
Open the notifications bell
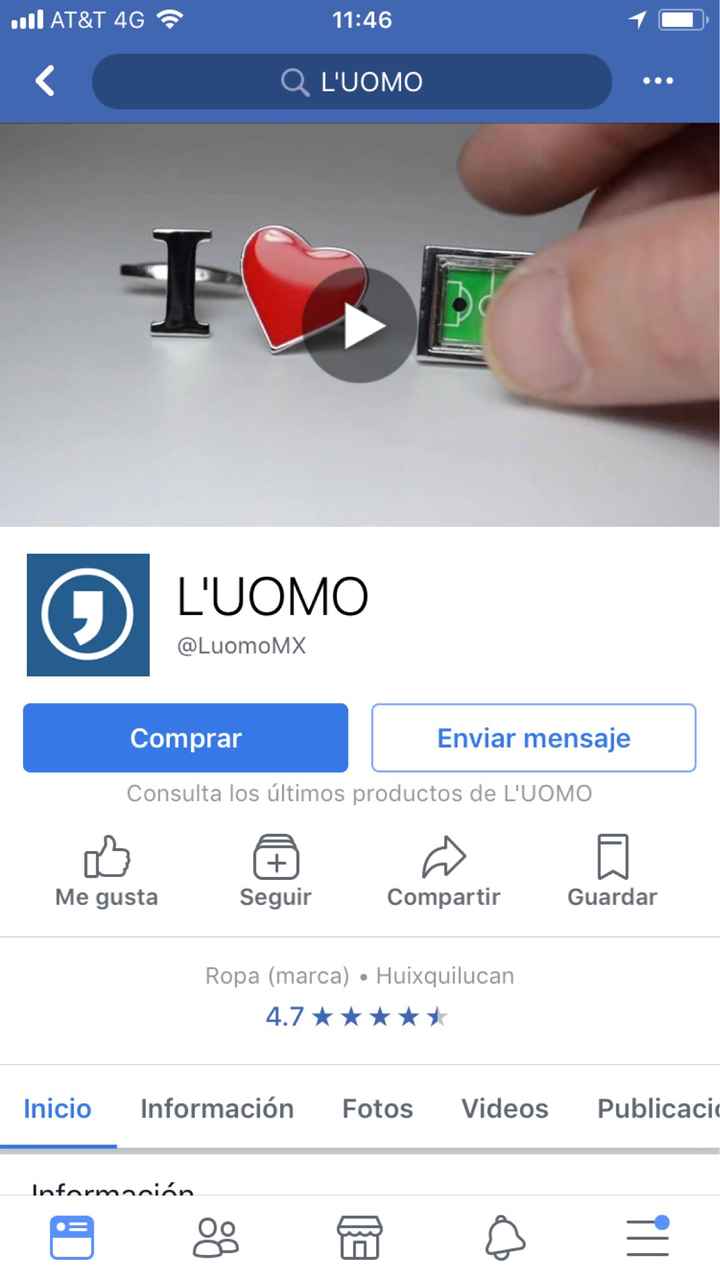tap(505, 1237)
